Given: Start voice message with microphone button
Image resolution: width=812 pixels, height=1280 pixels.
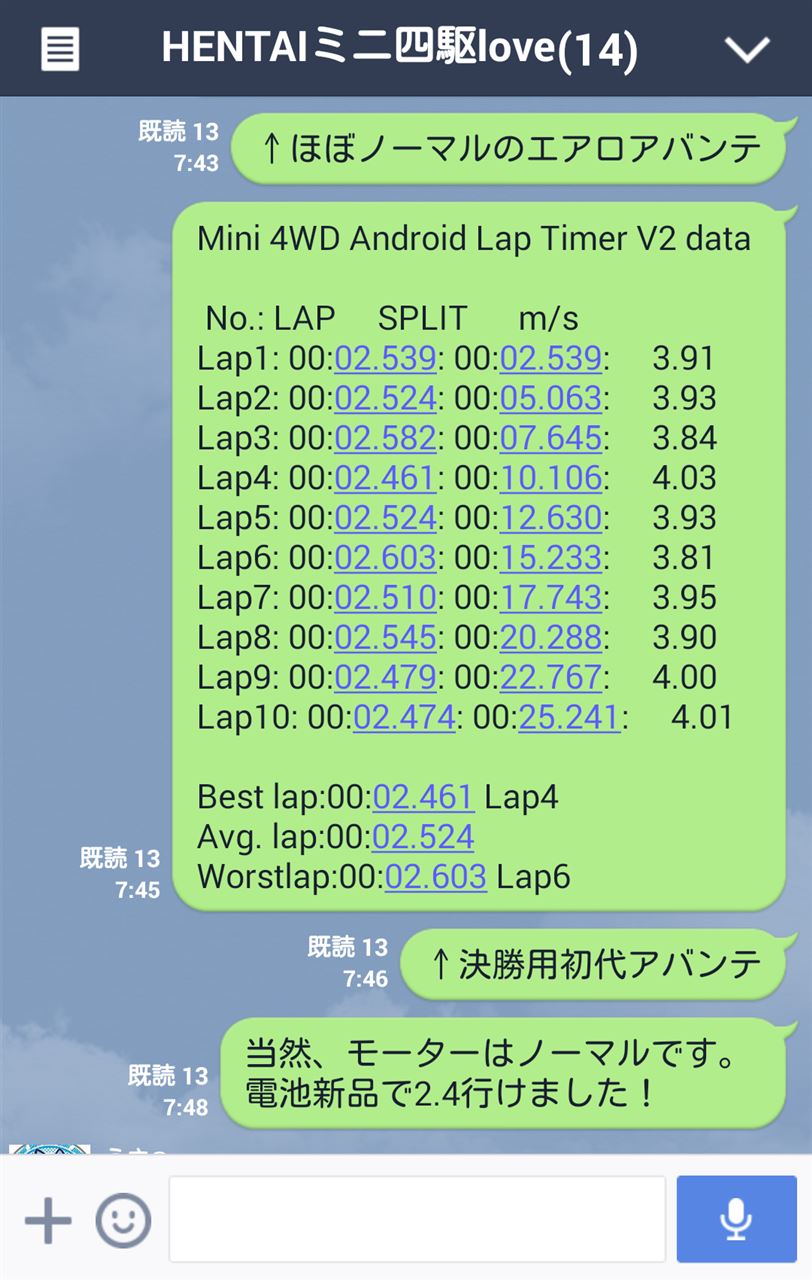Looking at the screenshot, I should click(x=736, y=1219).
